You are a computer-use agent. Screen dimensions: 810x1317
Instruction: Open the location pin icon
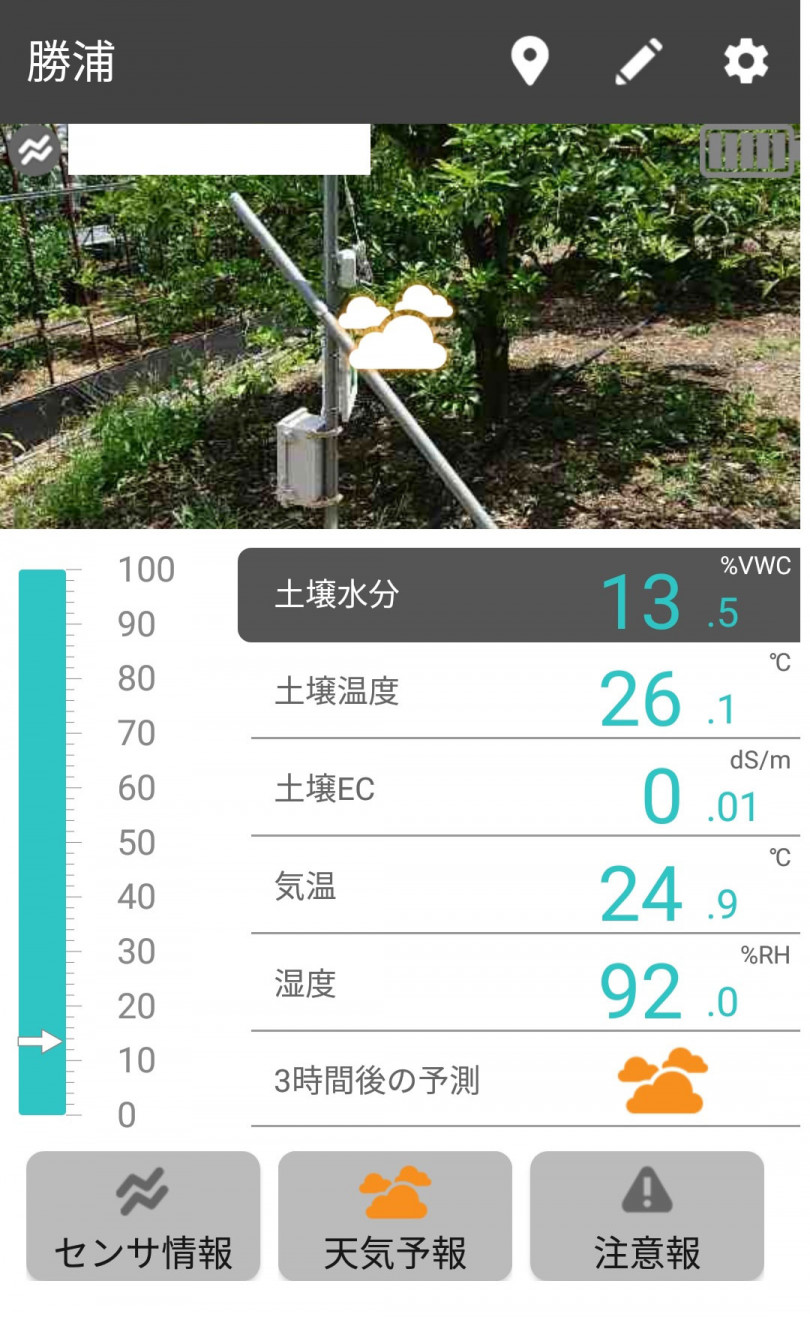coord(530,62)
